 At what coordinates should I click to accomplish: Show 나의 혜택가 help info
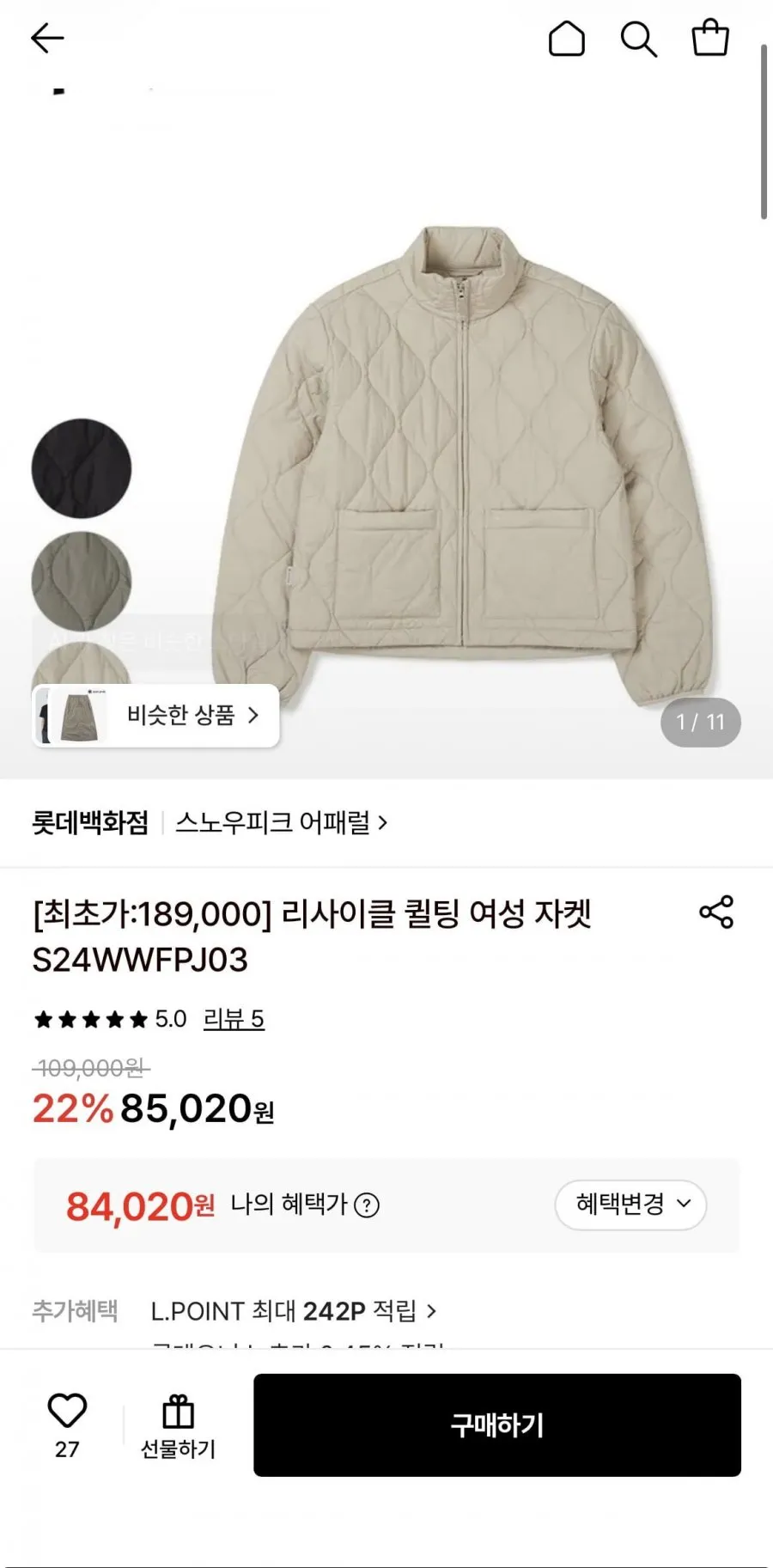(x=367, y=1205)
